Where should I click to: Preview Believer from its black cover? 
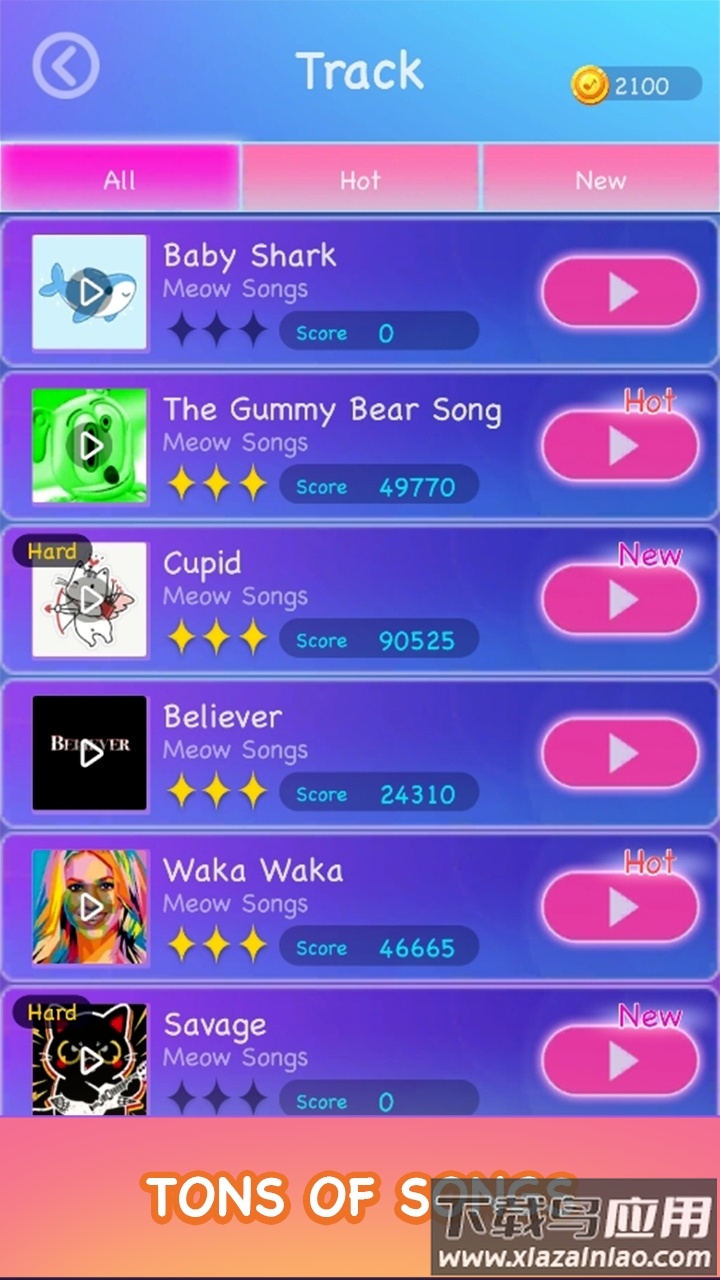[x=90, y=753]
